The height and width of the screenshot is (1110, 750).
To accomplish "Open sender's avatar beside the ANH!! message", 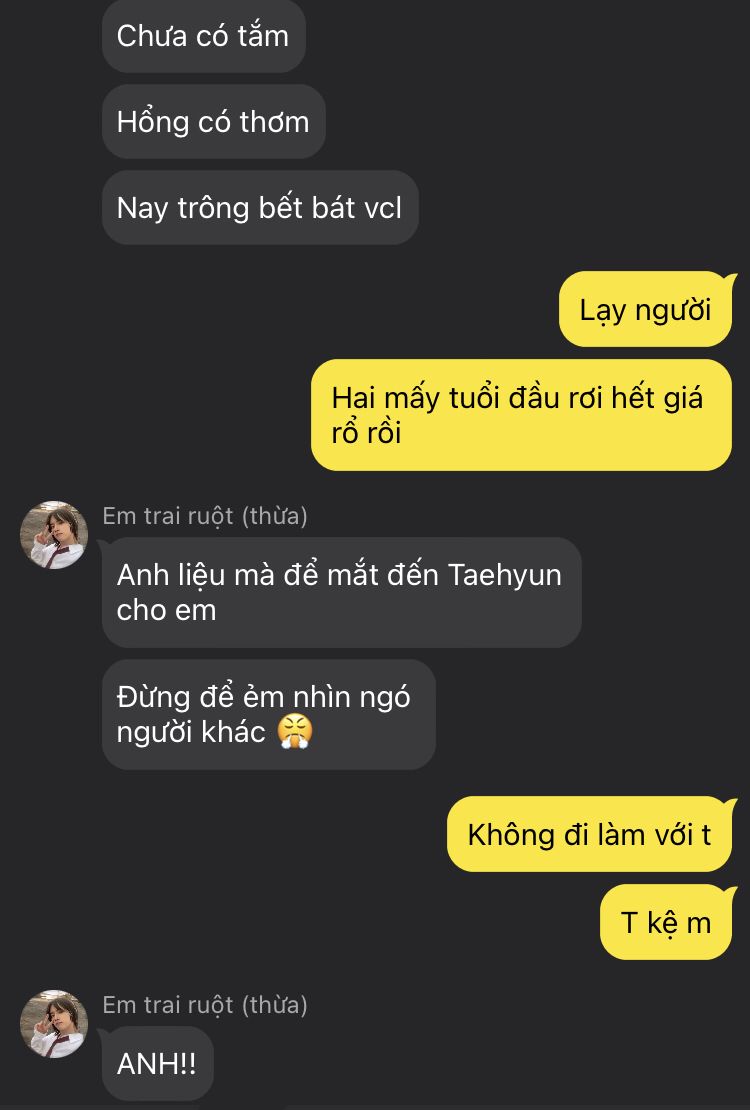I will (x=54, y=1023).
